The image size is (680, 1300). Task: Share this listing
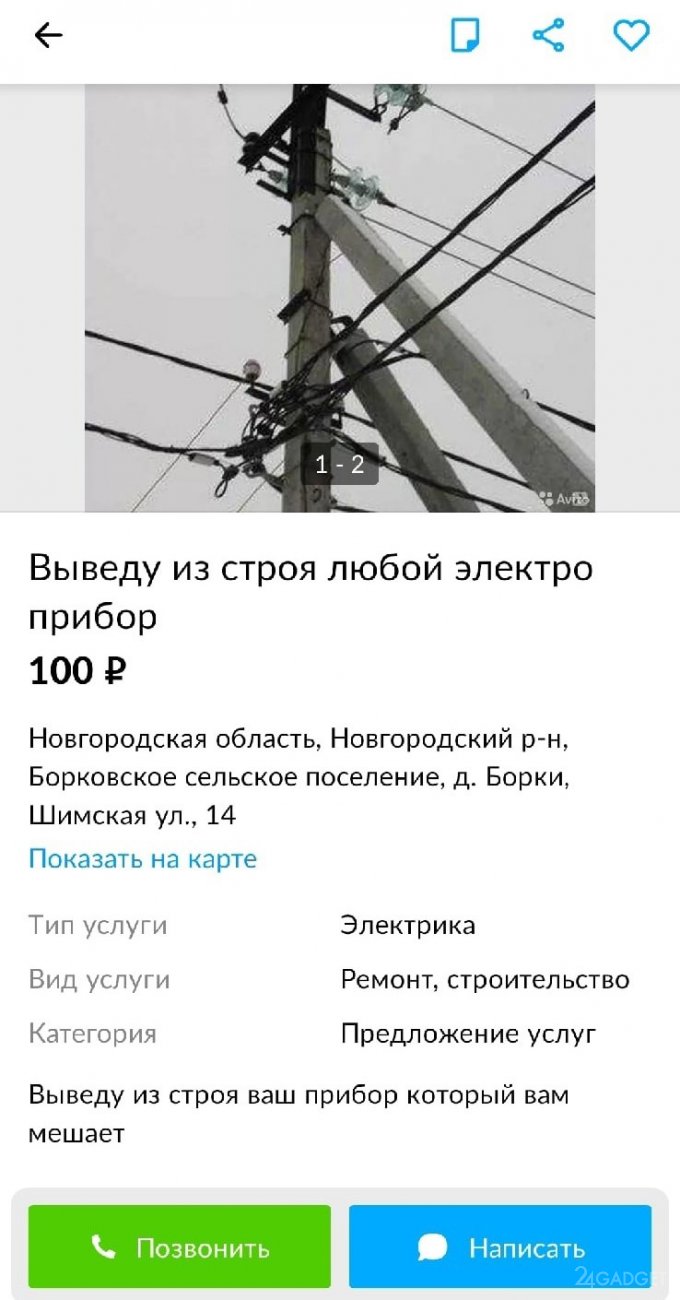[548, 36]
